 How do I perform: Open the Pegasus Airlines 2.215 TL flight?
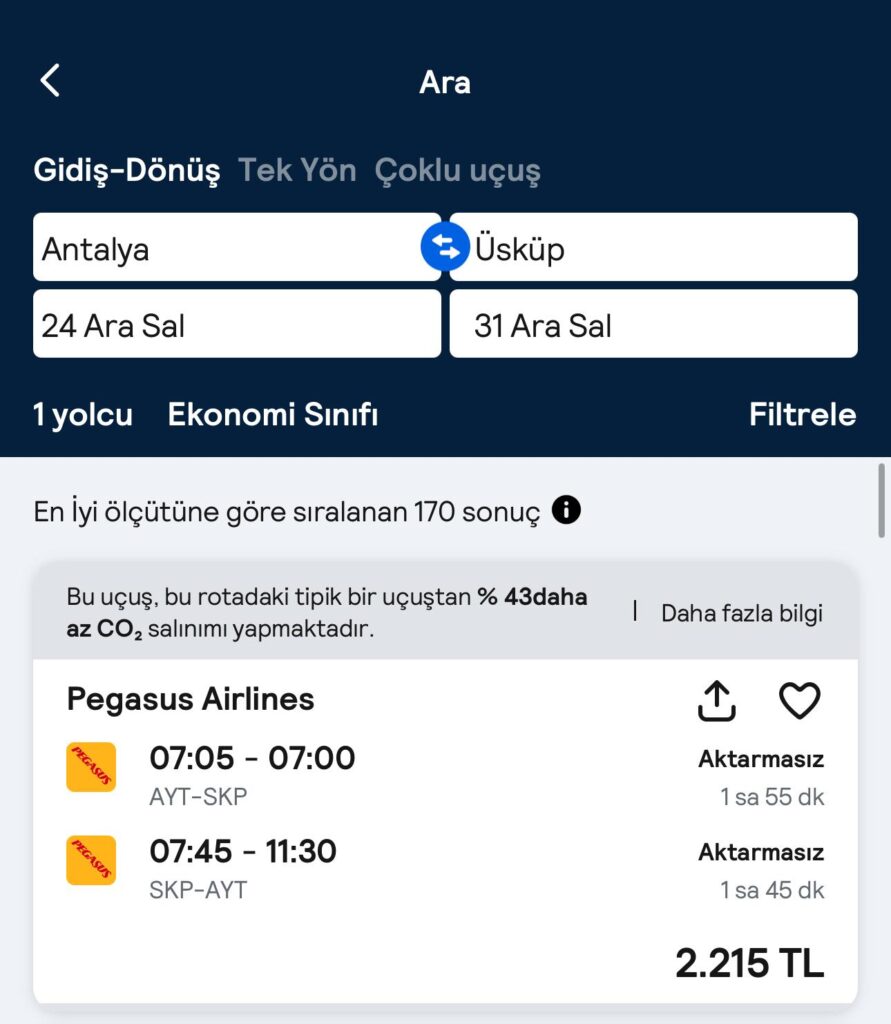(445, 830)
